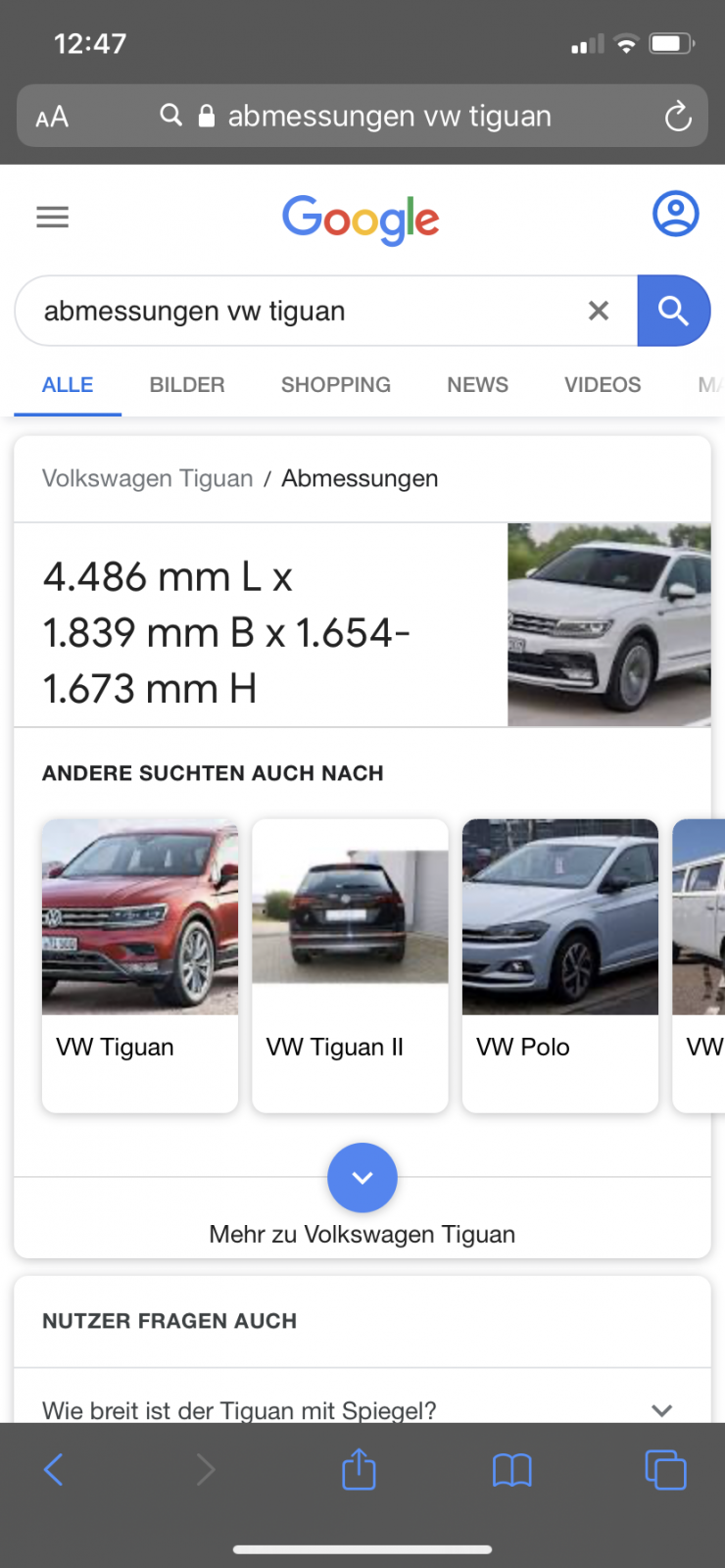Clear the search query text
Screen dimensions: 725x1568
(x=598, y=311)
